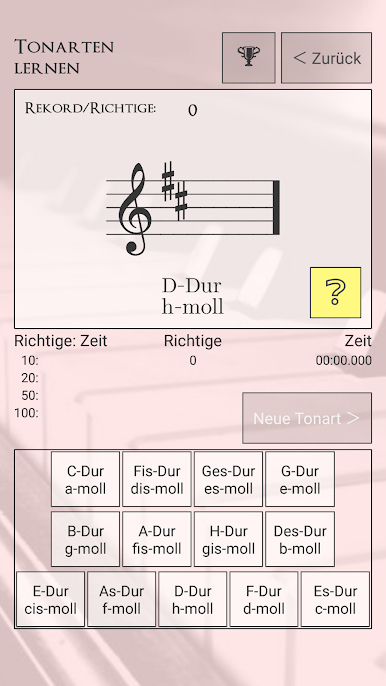Choose Fis-Dur dis-moll as answer
The width and height of the screenshot is (386, 686).
tap(157, 479)
